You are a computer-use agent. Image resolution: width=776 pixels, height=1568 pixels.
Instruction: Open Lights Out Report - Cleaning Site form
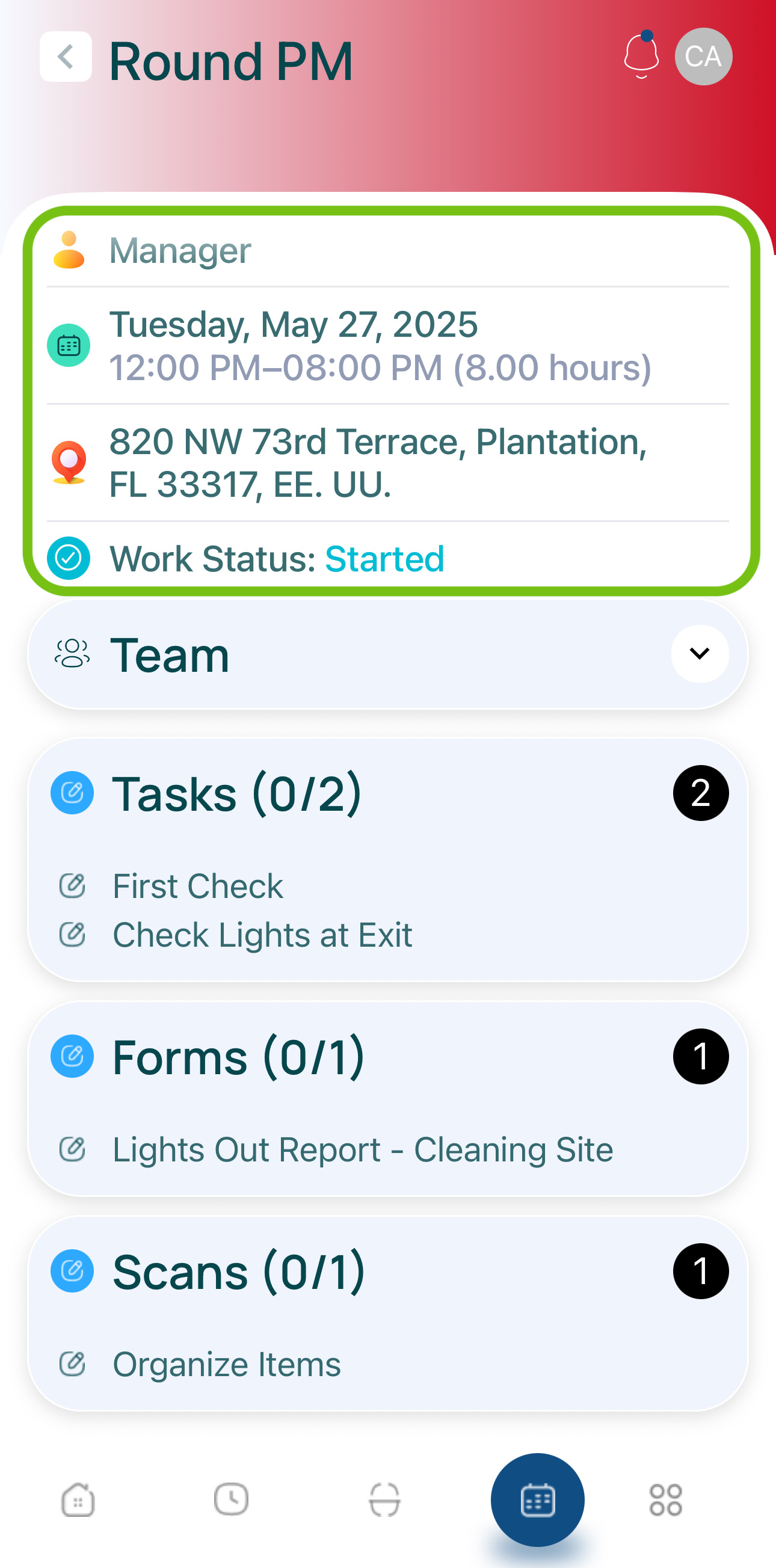[363, 1149]
